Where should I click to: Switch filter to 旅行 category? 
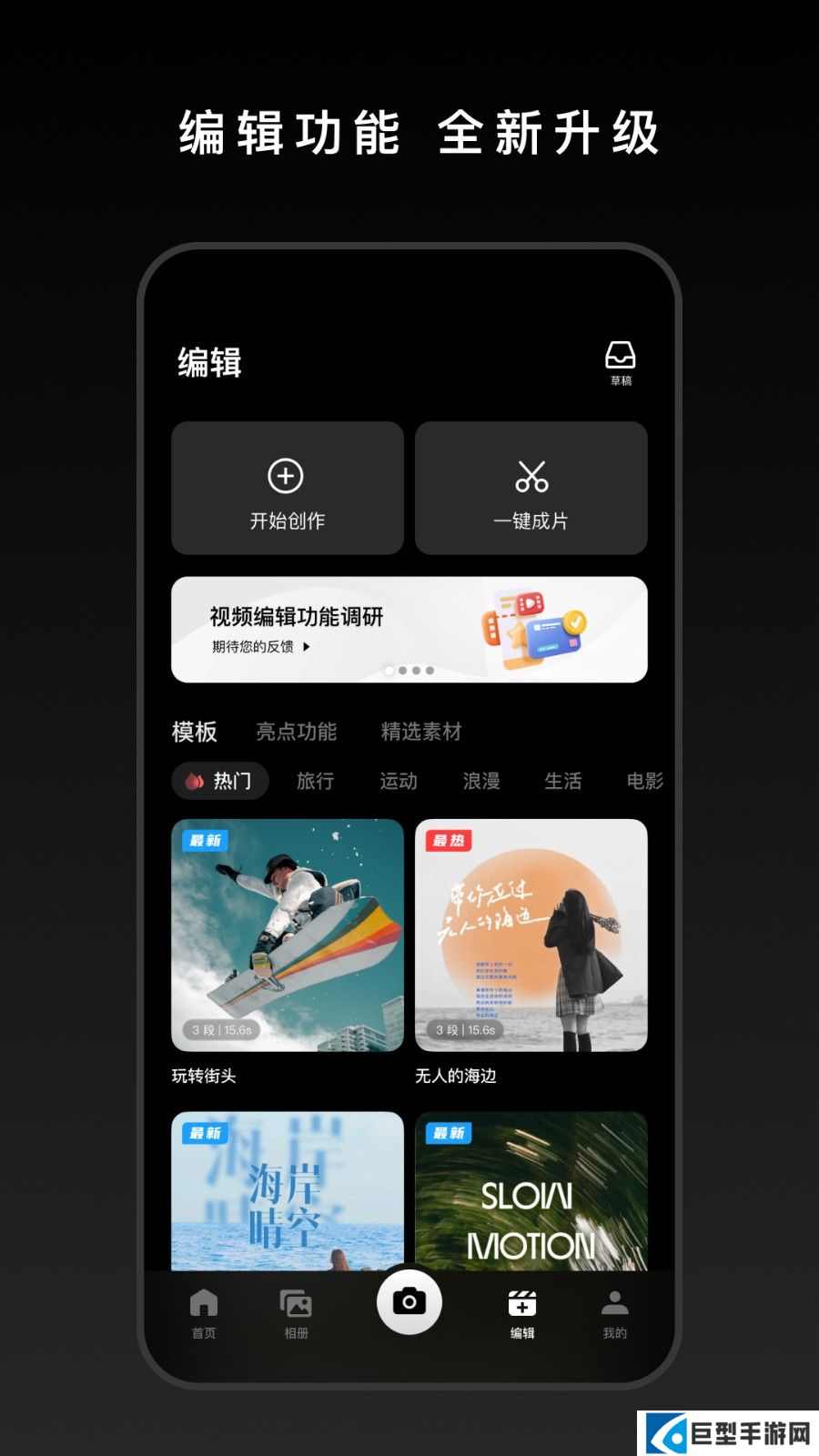(x=316, y=781)
